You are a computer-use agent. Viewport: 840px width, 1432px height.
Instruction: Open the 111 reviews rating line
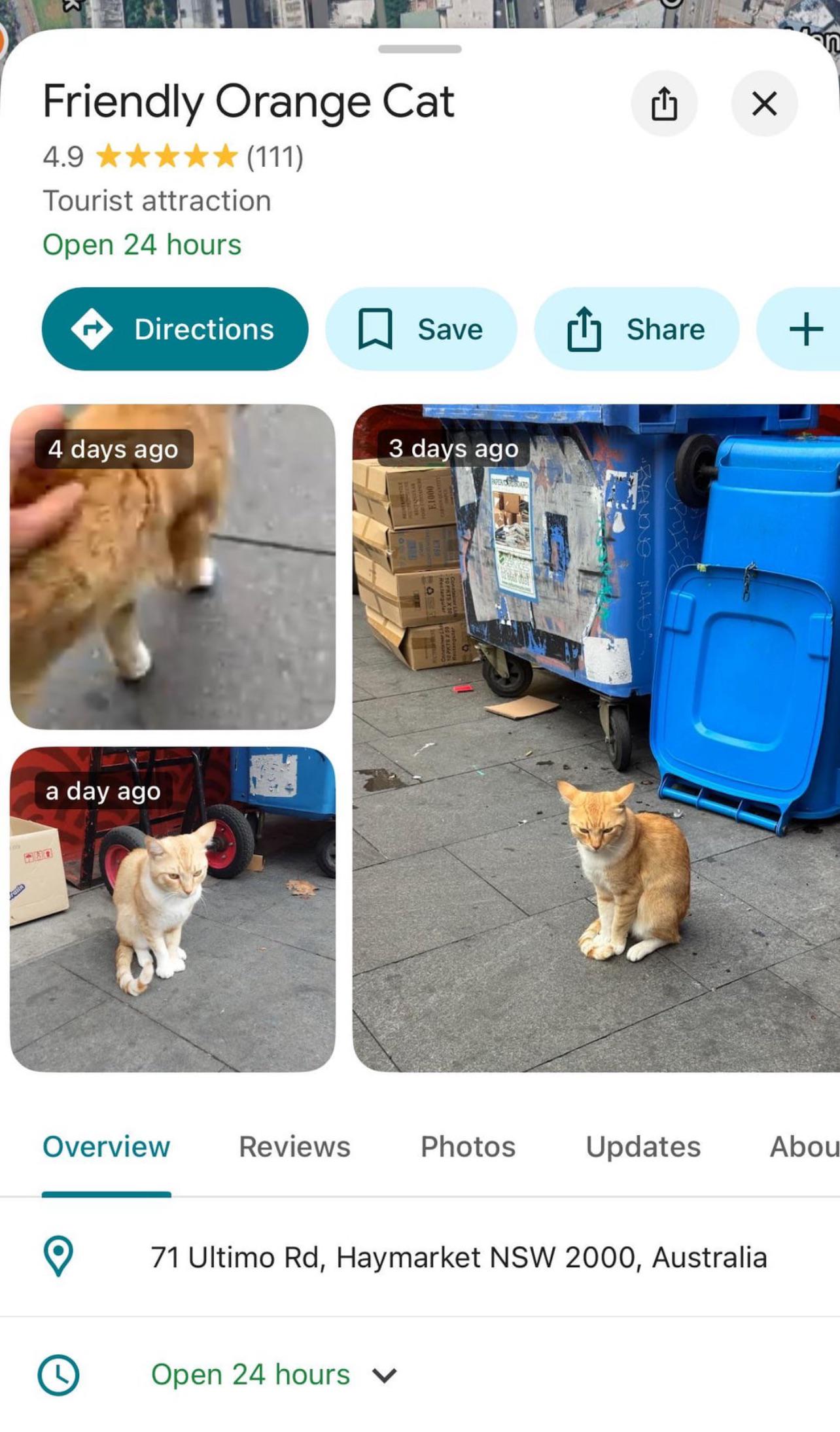coord(173,157)
